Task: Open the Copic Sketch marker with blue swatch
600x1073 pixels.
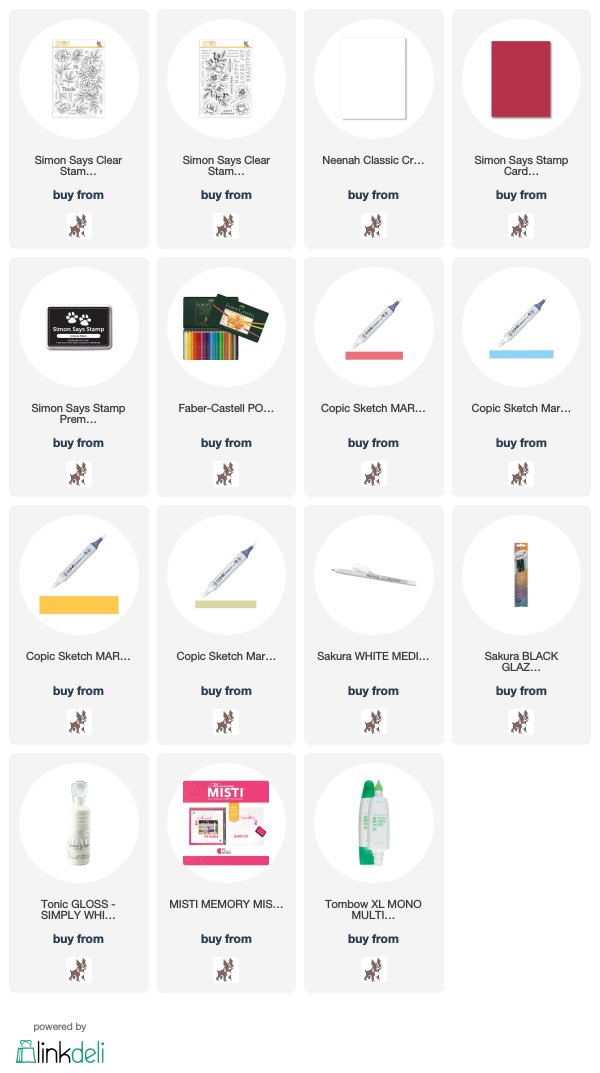Action: (521, 377)
